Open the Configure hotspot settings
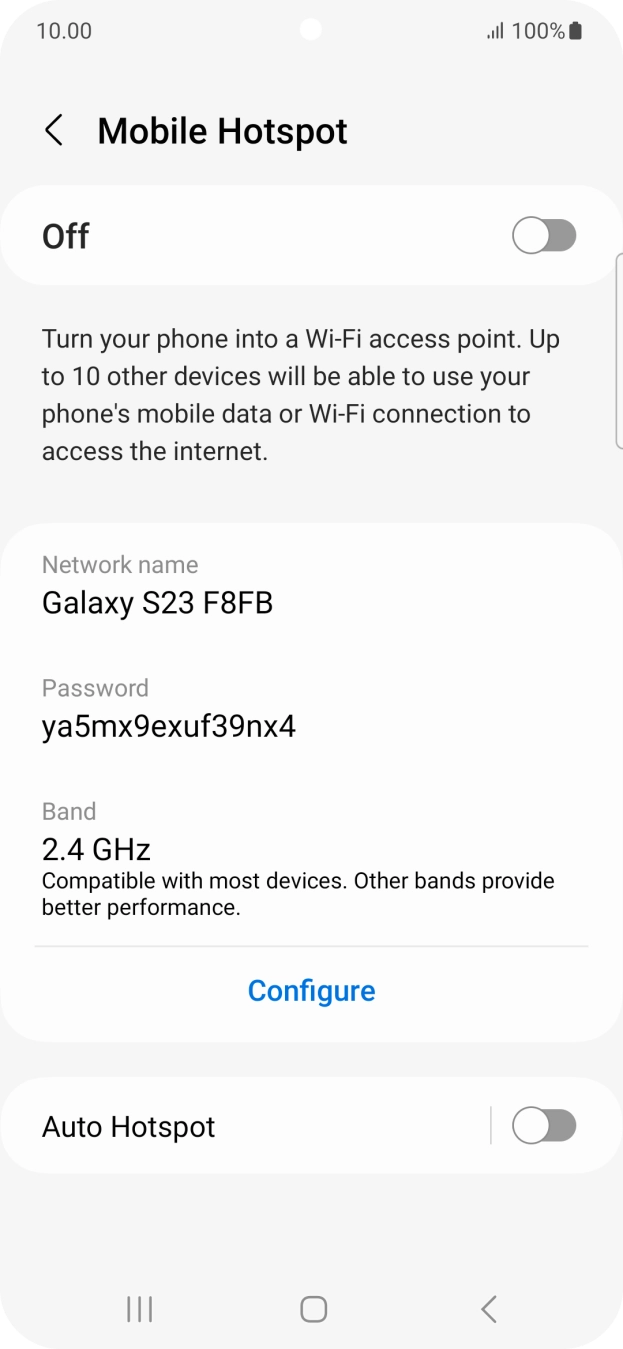623x1349 pixels. click(311, 990)
